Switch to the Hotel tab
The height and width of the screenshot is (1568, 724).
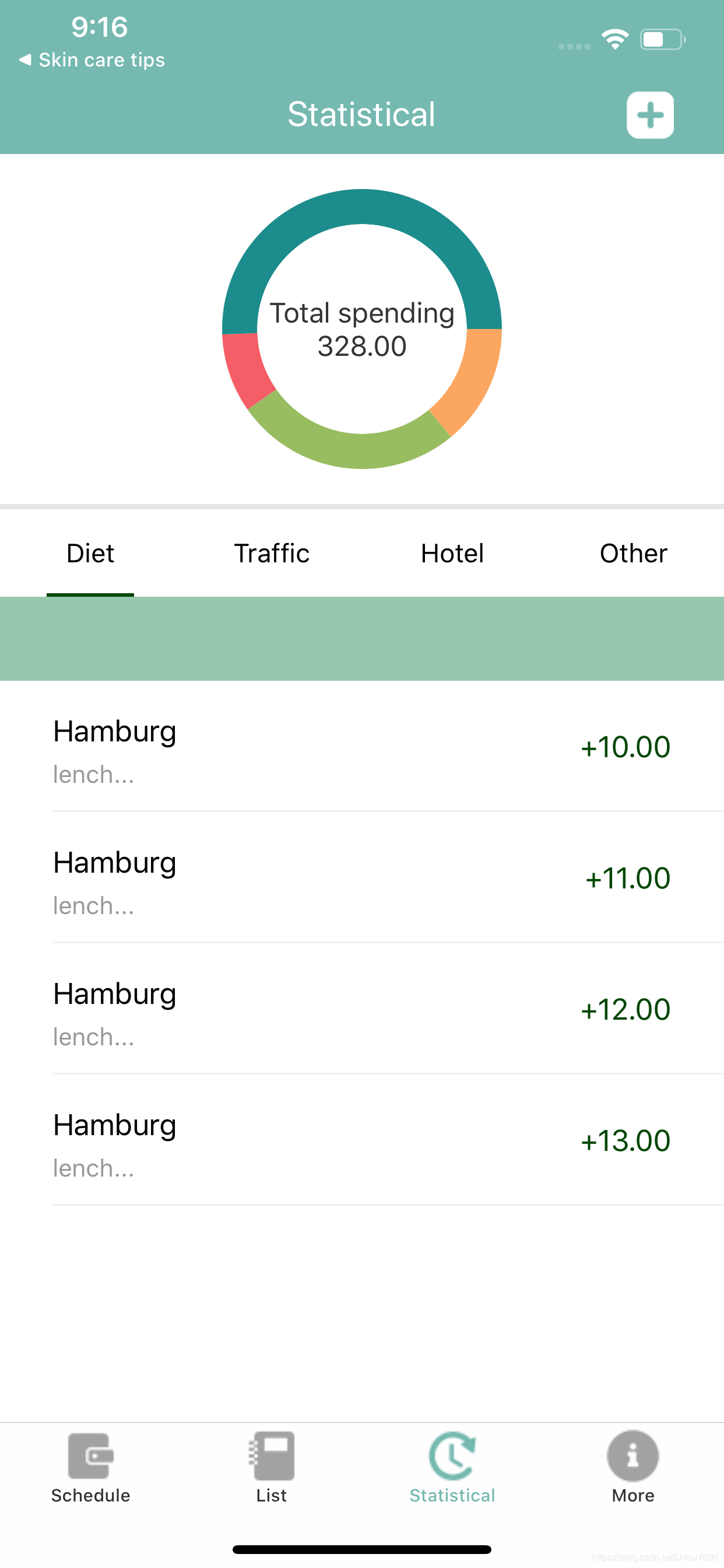(x=452, y=554)
